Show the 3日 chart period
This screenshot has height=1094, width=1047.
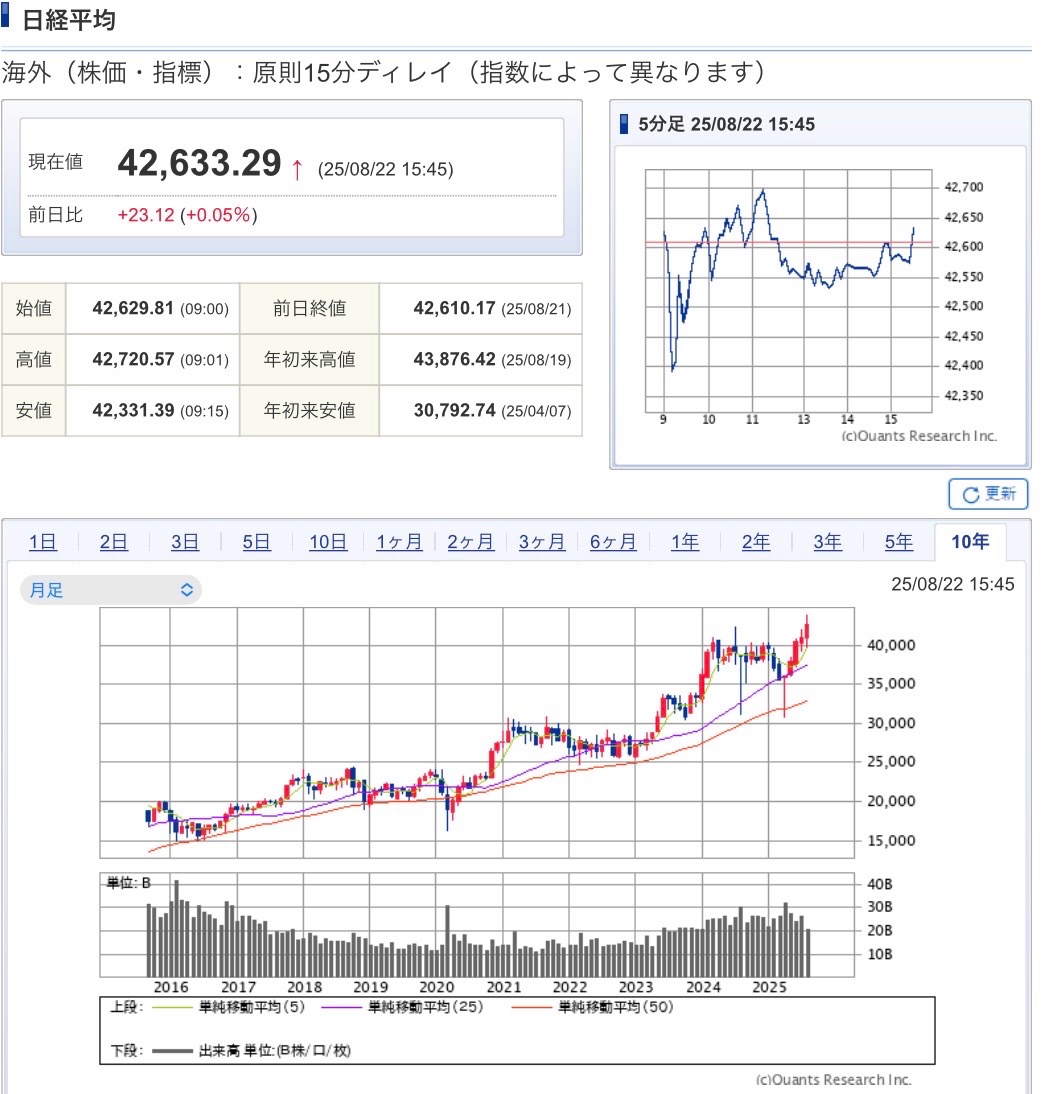tap(185, 542)
